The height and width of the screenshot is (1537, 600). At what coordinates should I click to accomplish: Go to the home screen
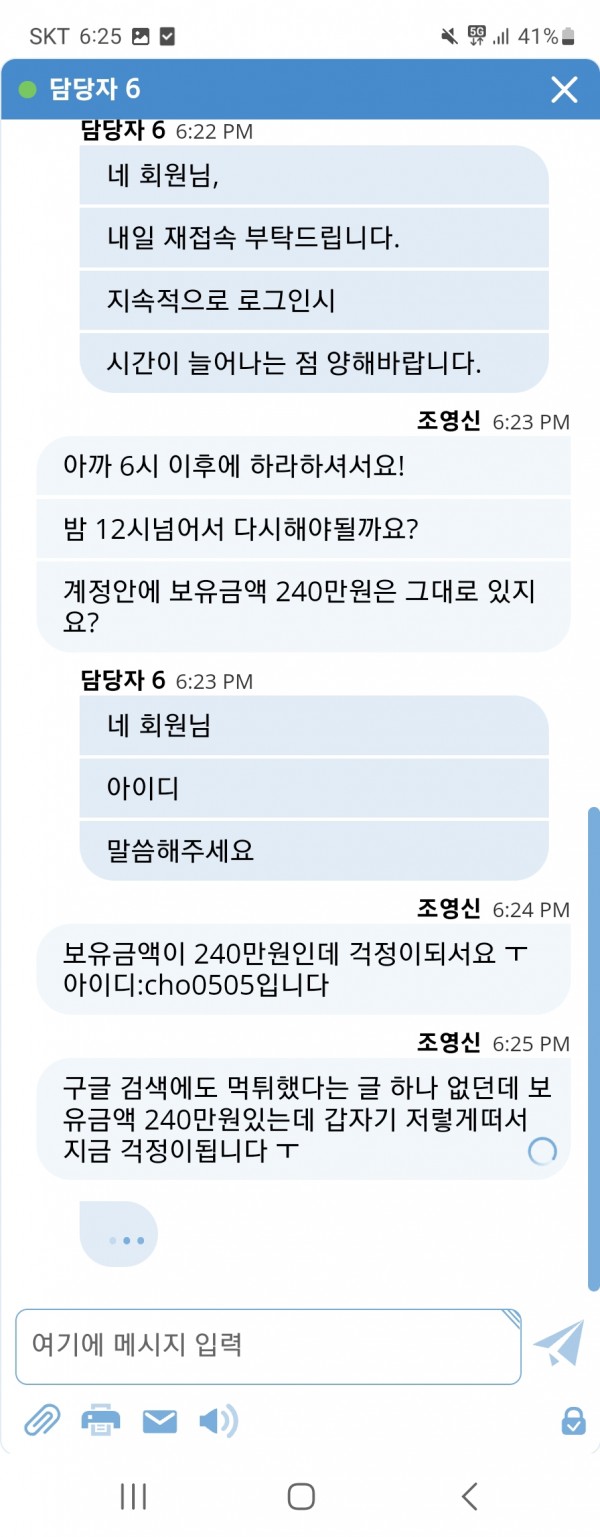tap(300, 1496)
